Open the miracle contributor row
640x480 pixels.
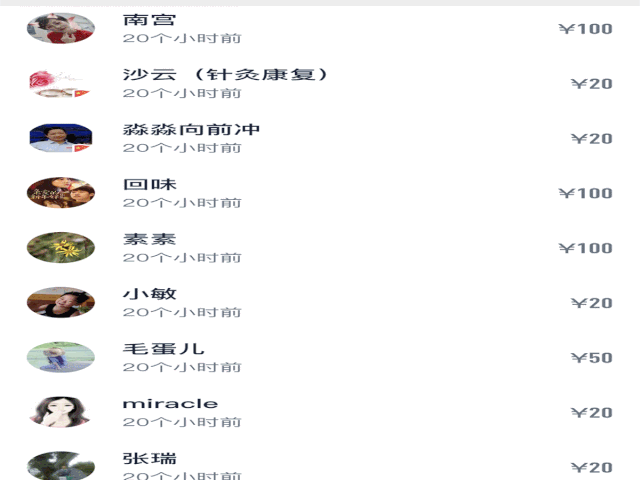point(320,412)
